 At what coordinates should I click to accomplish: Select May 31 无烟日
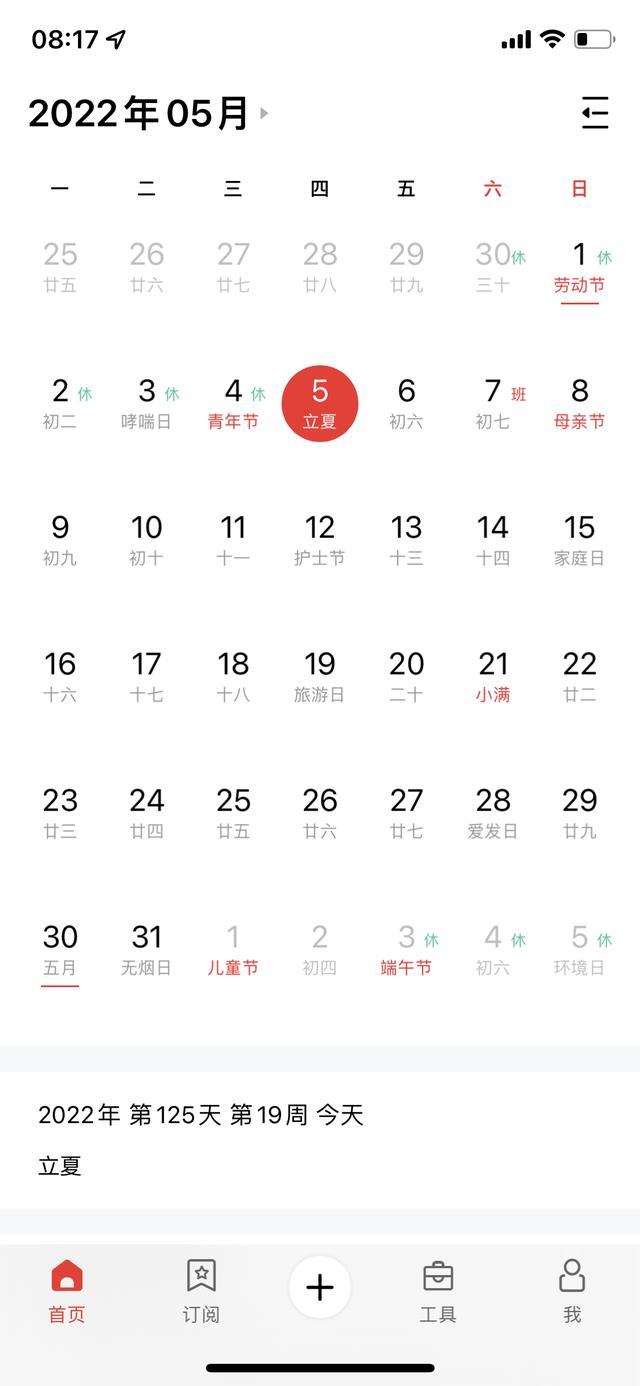[x=147, y=950]
